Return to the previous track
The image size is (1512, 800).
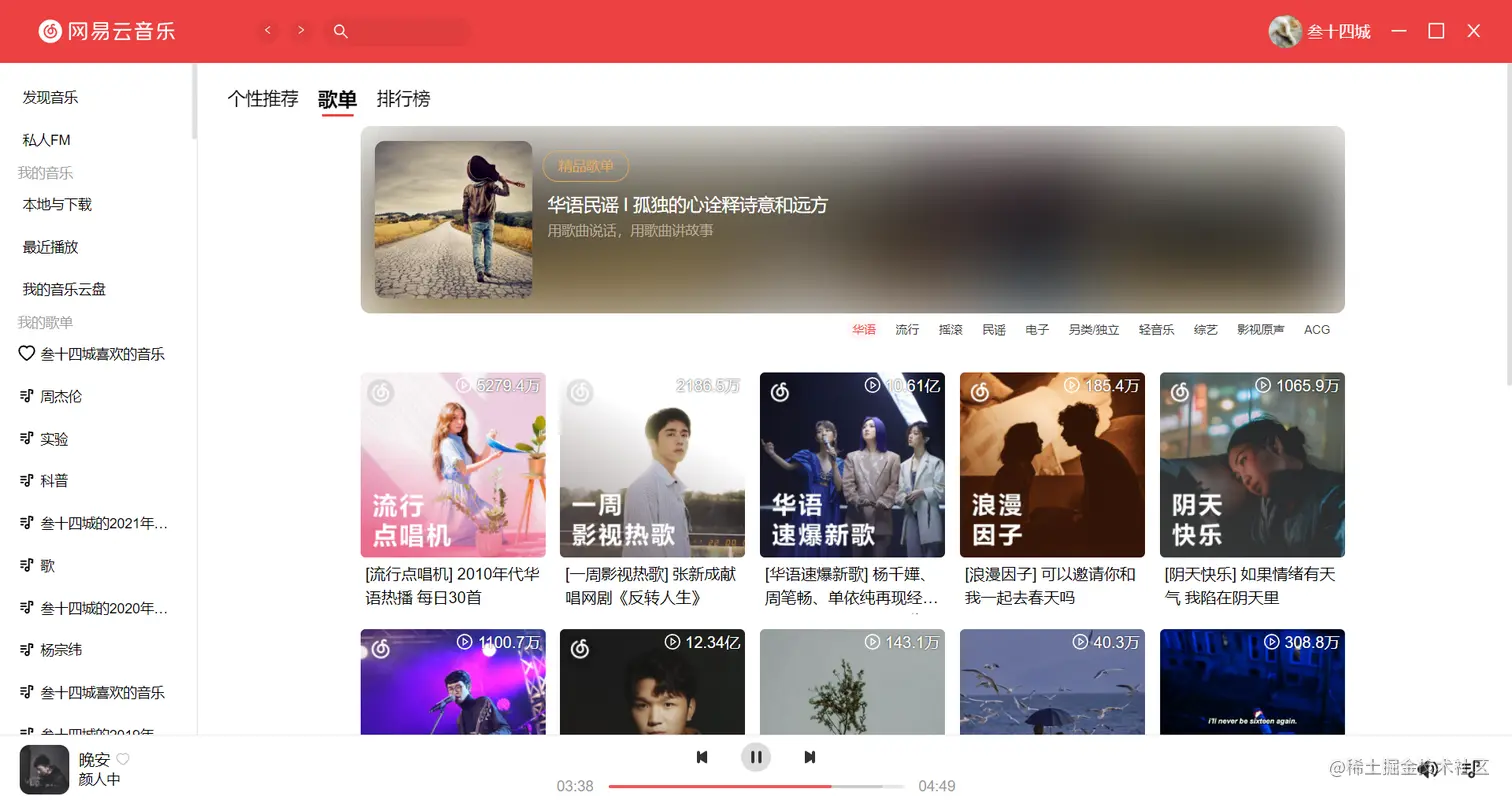click(702, 757)
